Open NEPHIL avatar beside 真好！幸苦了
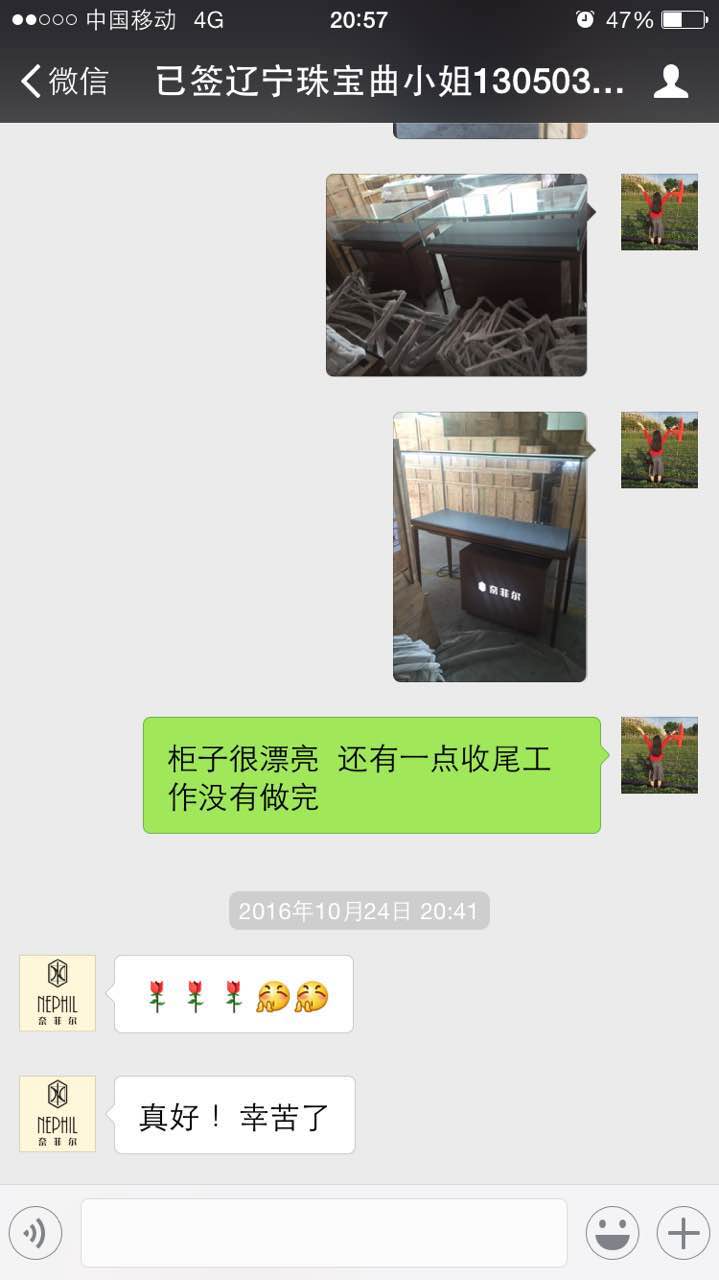Image resolution: width=719 pixels, height=1280 pixels. pyautogui.click(x=58, y=1113)
